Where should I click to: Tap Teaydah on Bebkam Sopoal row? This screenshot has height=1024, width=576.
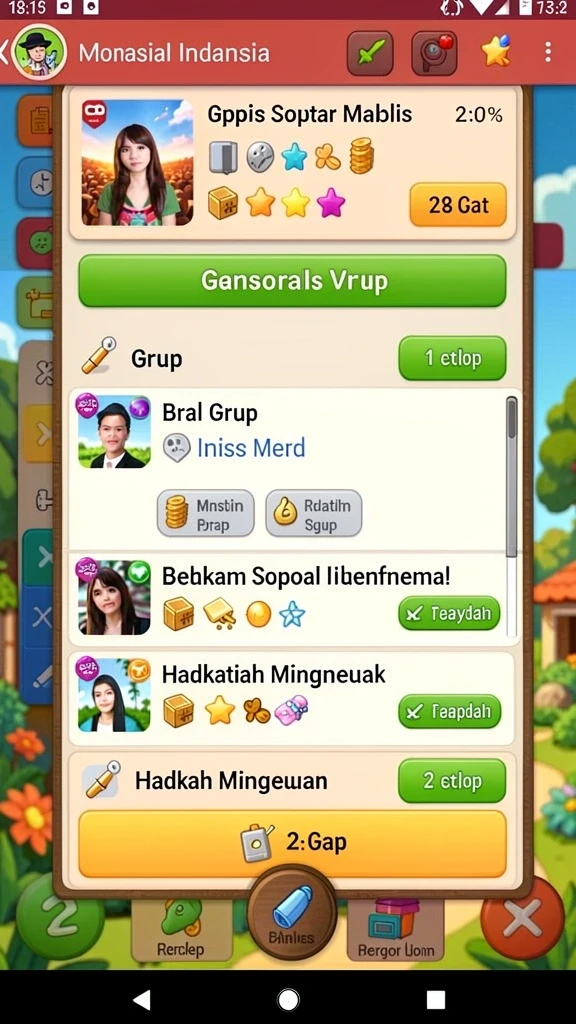point(449,613)
